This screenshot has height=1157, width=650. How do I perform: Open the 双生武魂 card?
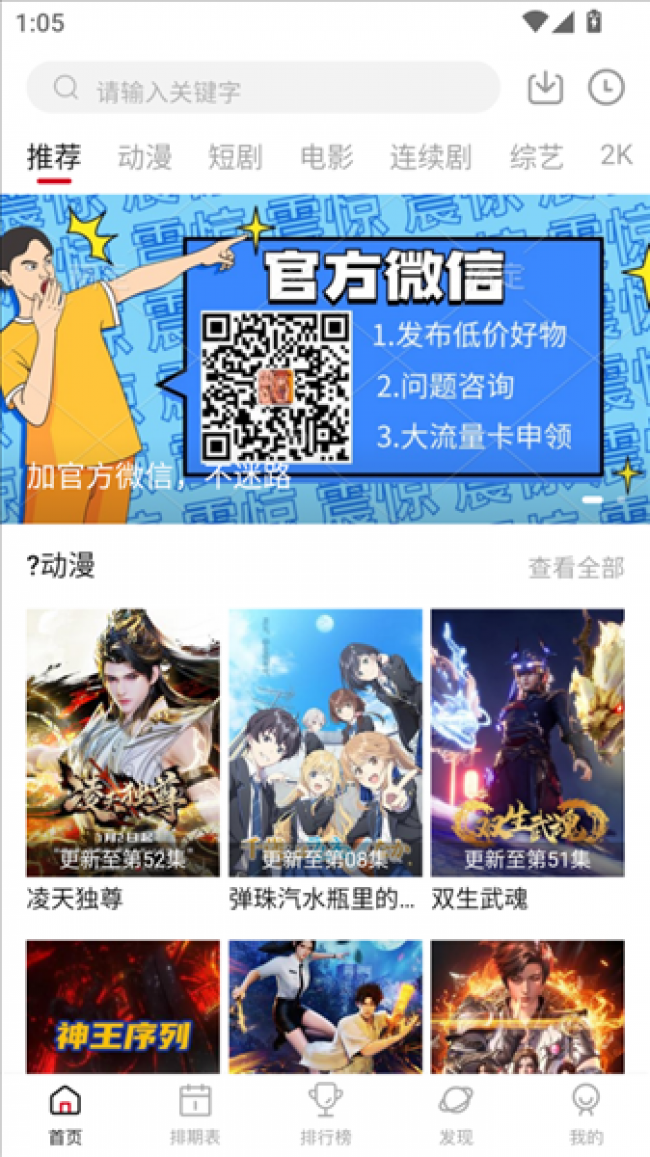click(528, 761)
